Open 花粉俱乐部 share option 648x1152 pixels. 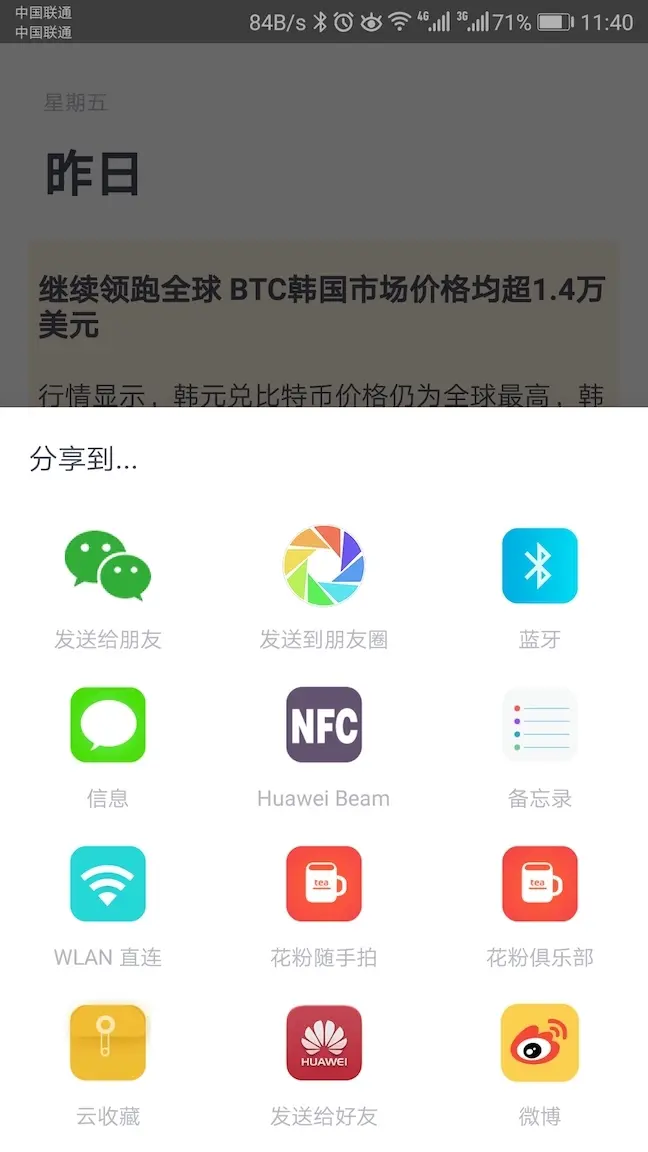click(x=540, y=884)
